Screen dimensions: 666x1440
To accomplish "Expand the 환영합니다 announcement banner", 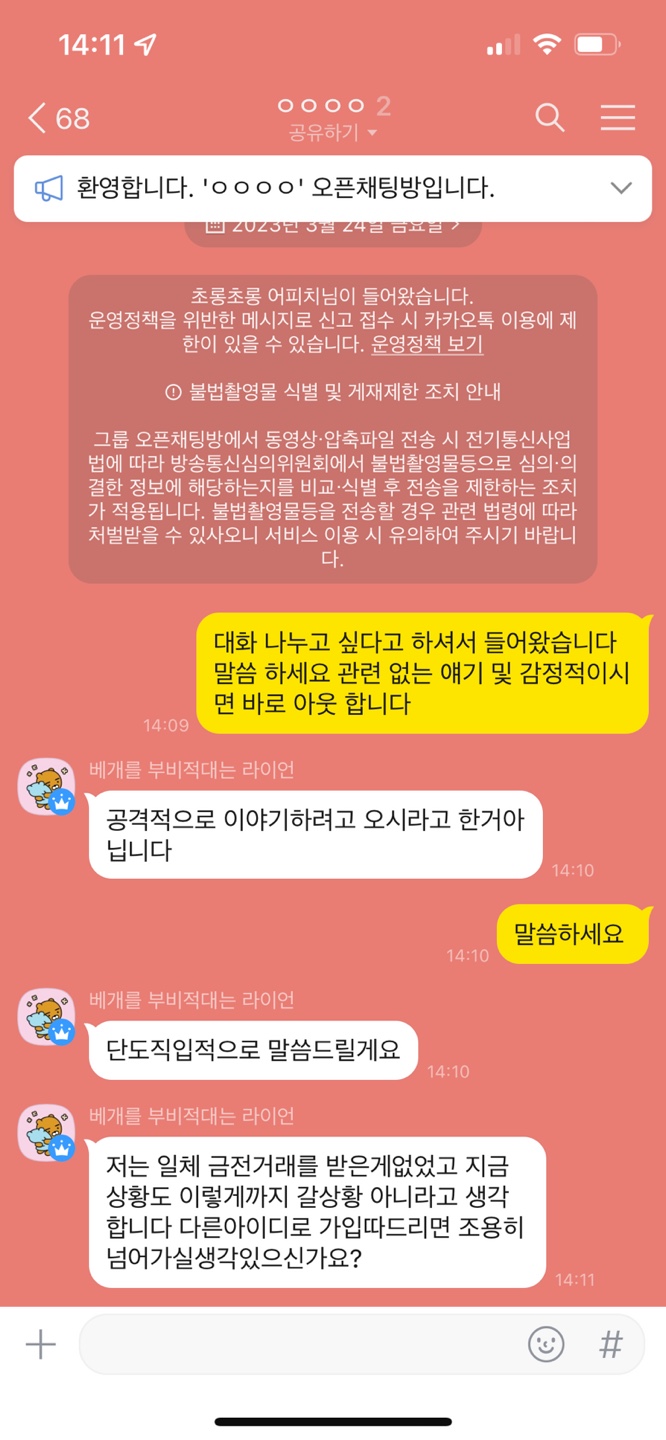I will coord(621,188).
